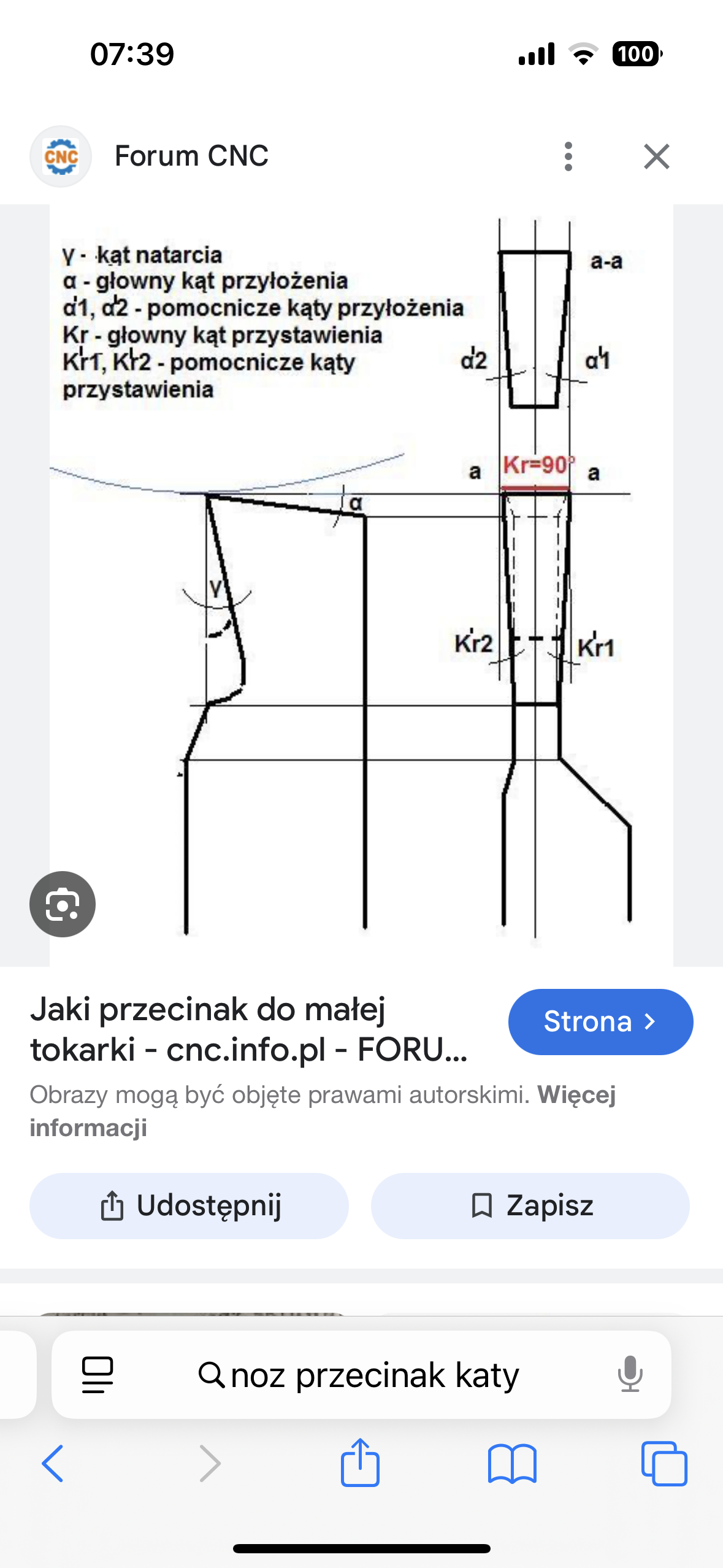
Task: Go back in Safari
Action: (53, 1464)
